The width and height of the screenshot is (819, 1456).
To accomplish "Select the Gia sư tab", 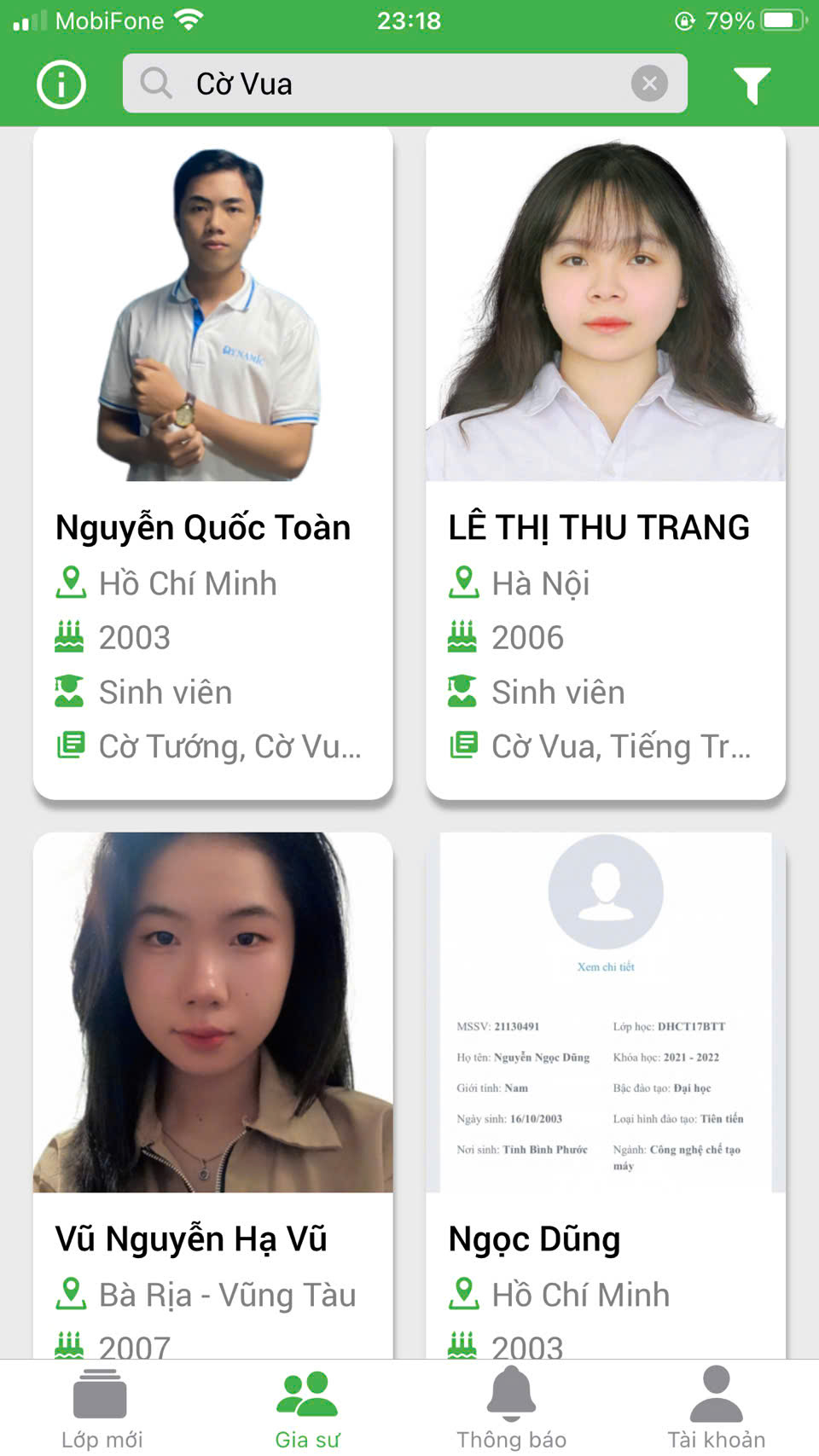I will [307, 1407].
